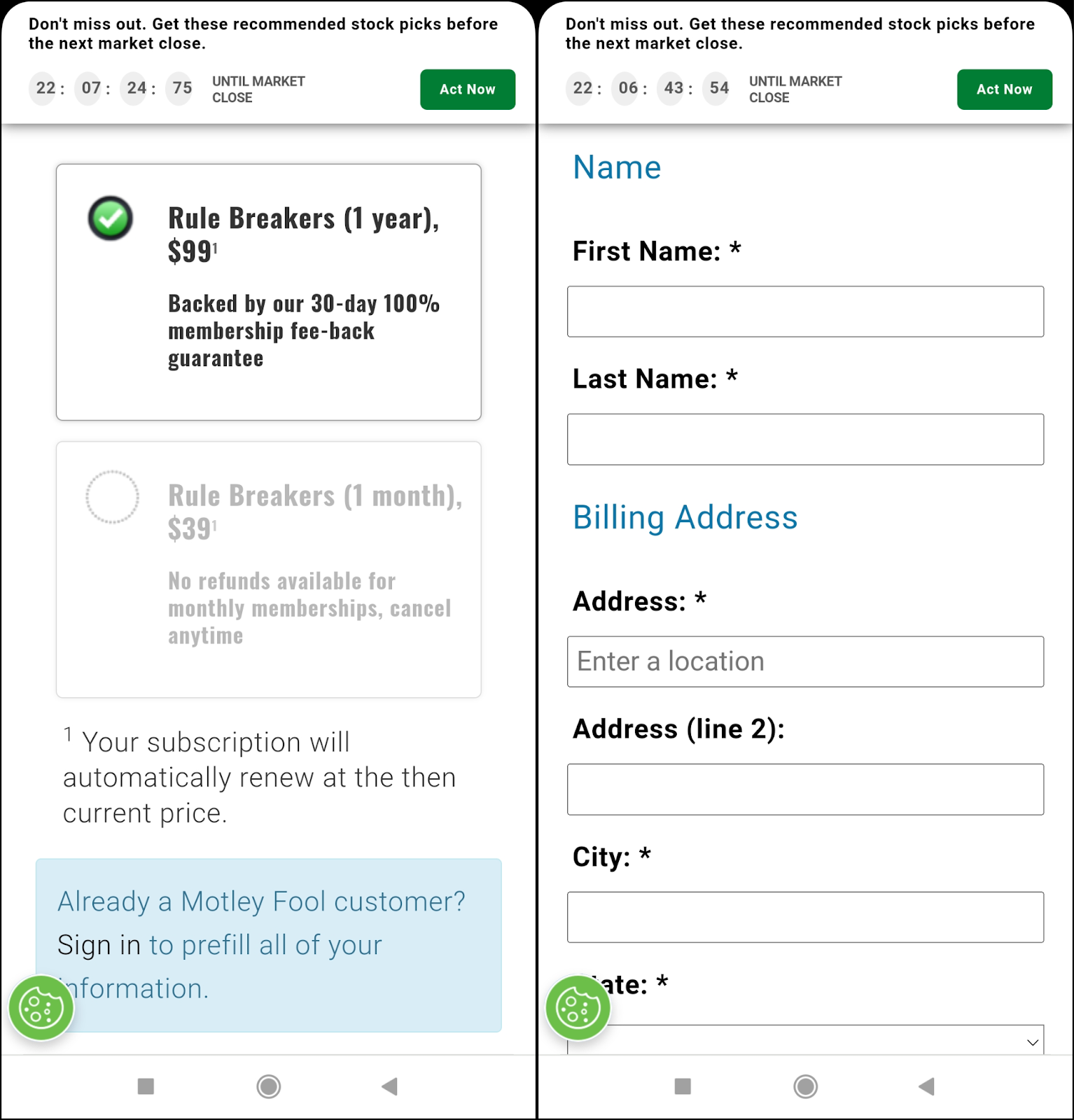1074x1120 pixels.
Task: Open cookie settings icon beside the State label
Action: (x=578, y=1008)
